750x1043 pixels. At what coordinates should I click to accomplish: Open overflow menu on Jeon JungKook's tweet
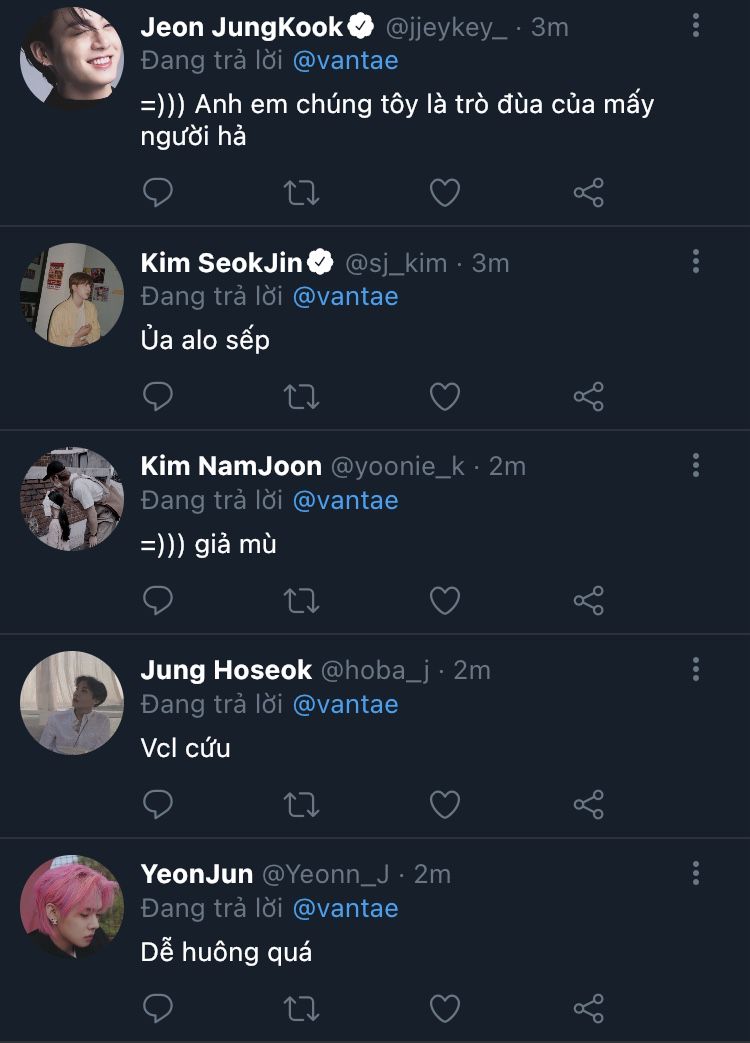696,26
